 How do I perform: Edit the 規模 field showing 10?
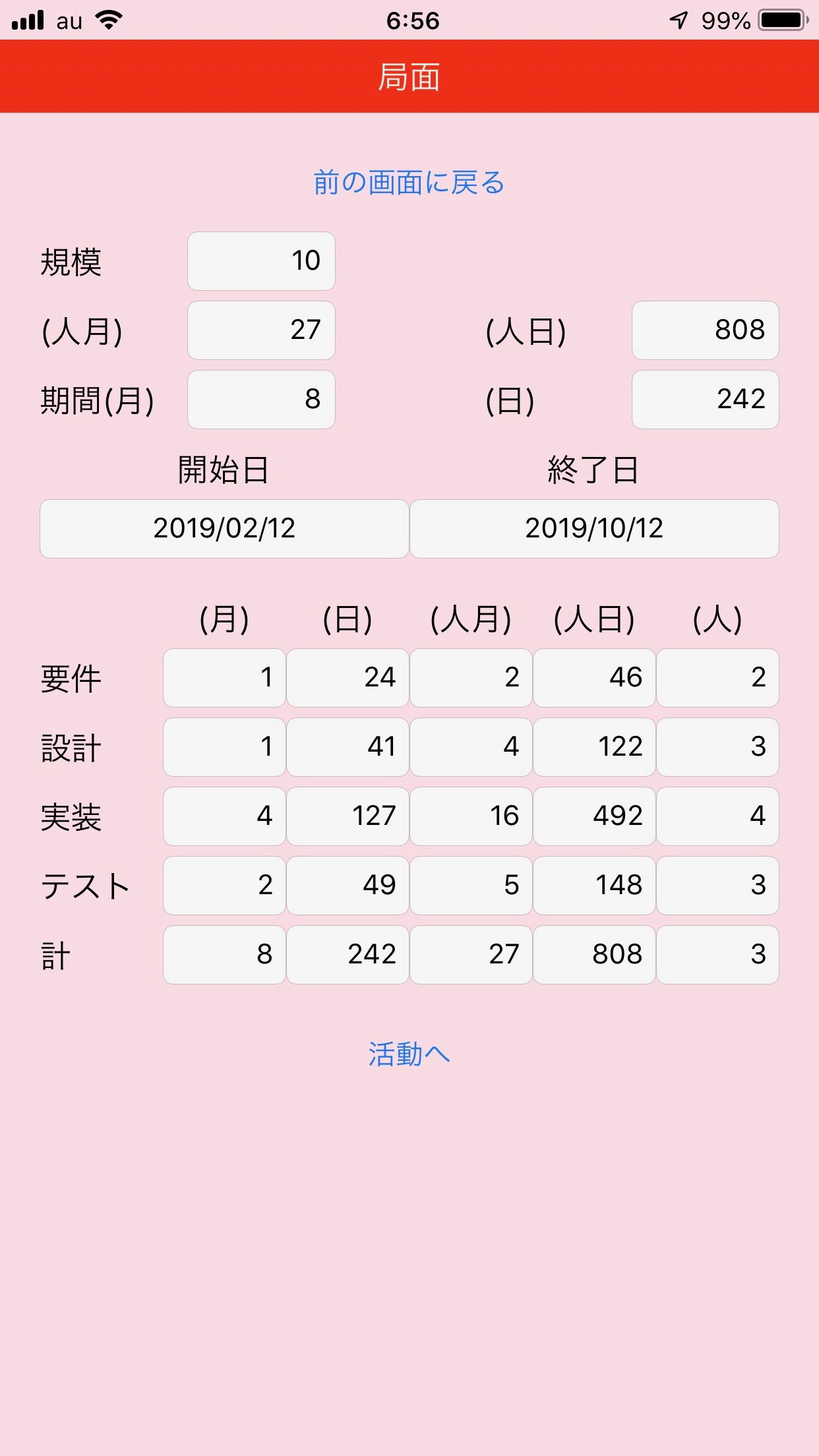pos(261,261)
